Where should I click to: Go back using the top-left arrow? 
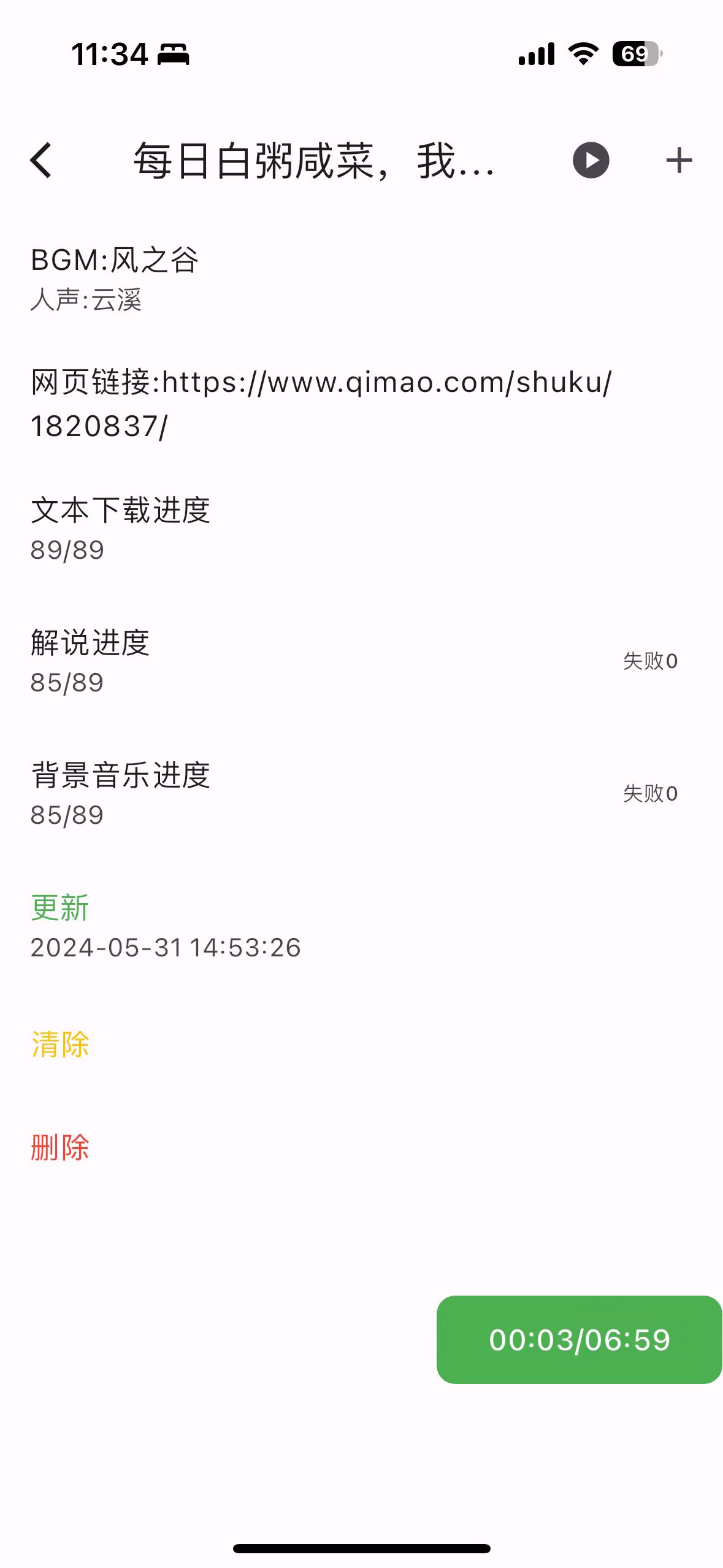click(x=41, y=161)
